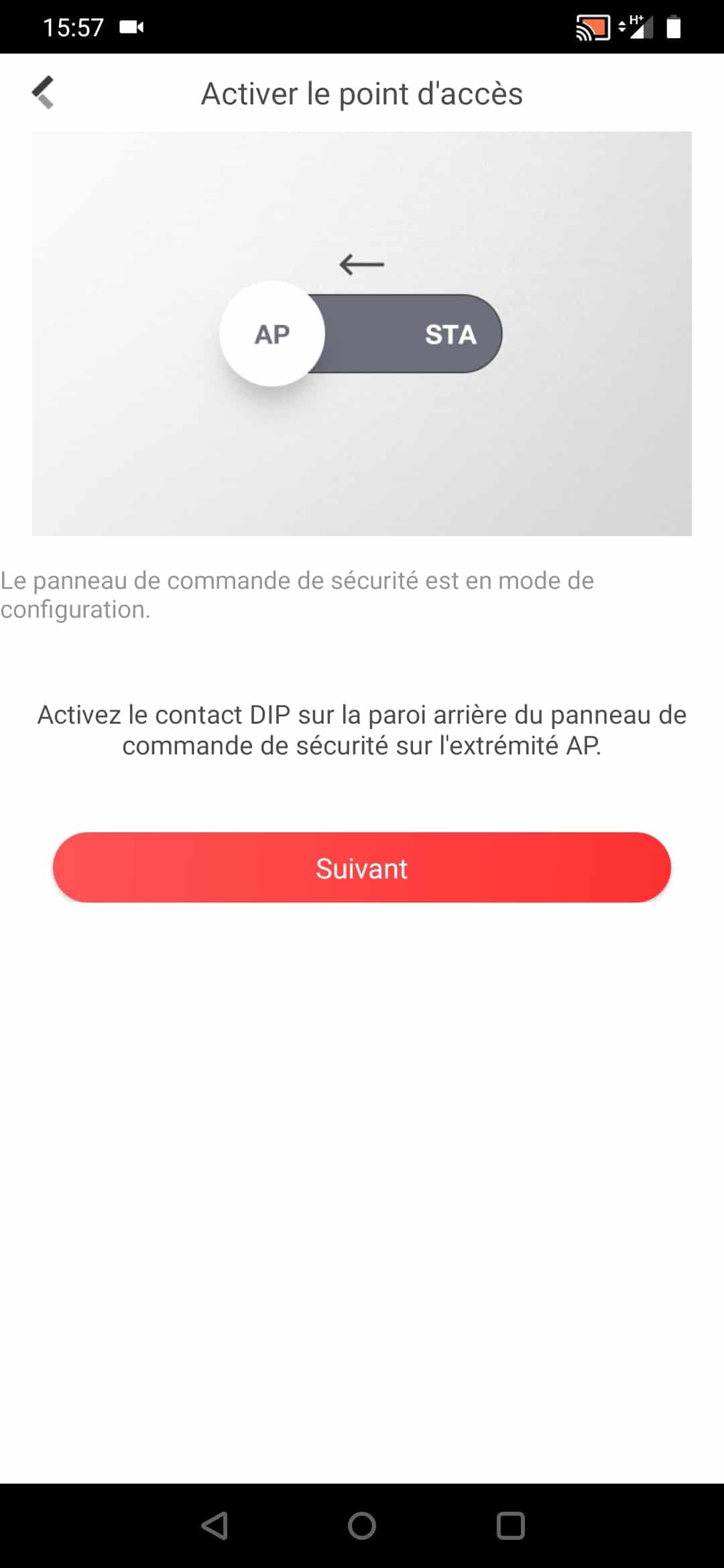Return to the Android home screen

pyautogui.click(x=362, y=1526)
